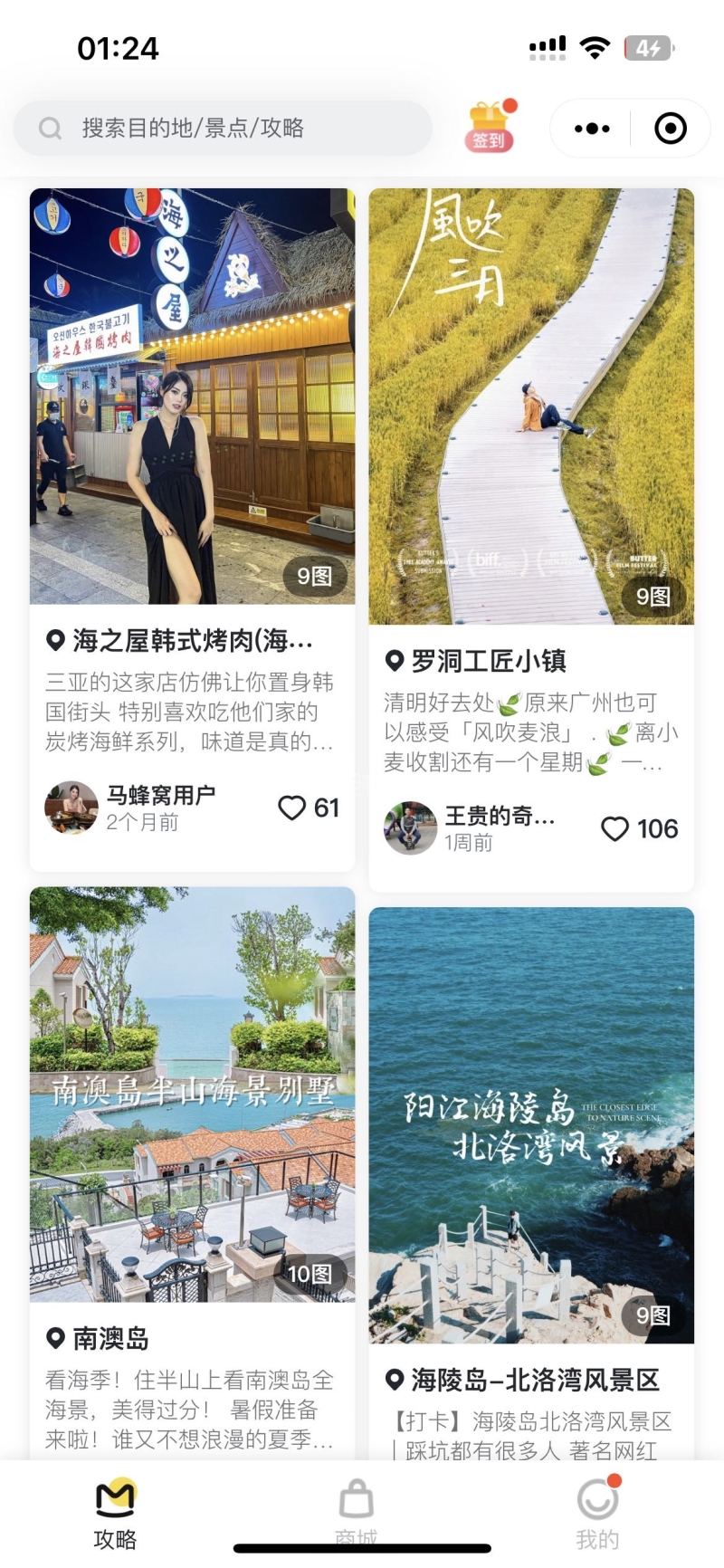Like the 罗洞工匠小镇 post
This screenshot has width=724, height=1568.
tap(615, 828)
